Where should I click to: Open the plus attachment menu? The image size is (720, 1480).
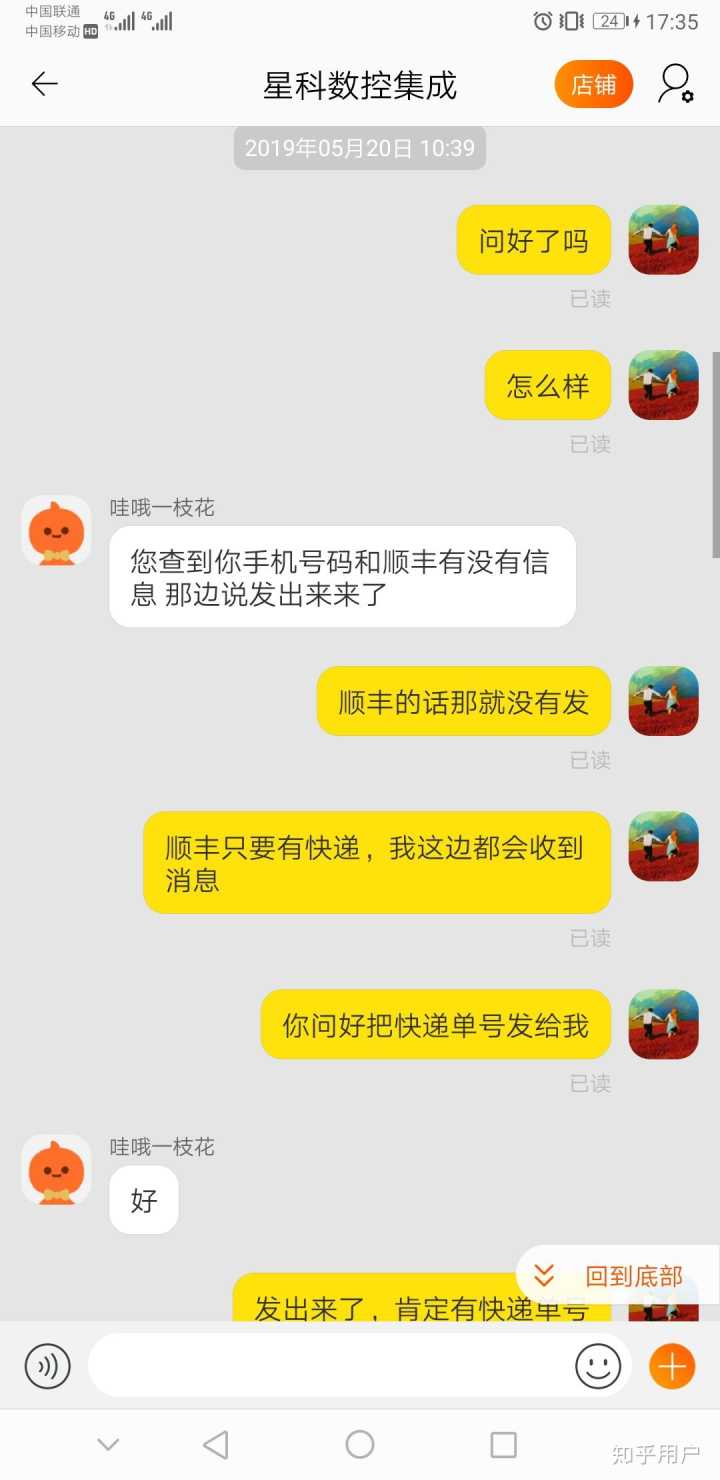672,1365
